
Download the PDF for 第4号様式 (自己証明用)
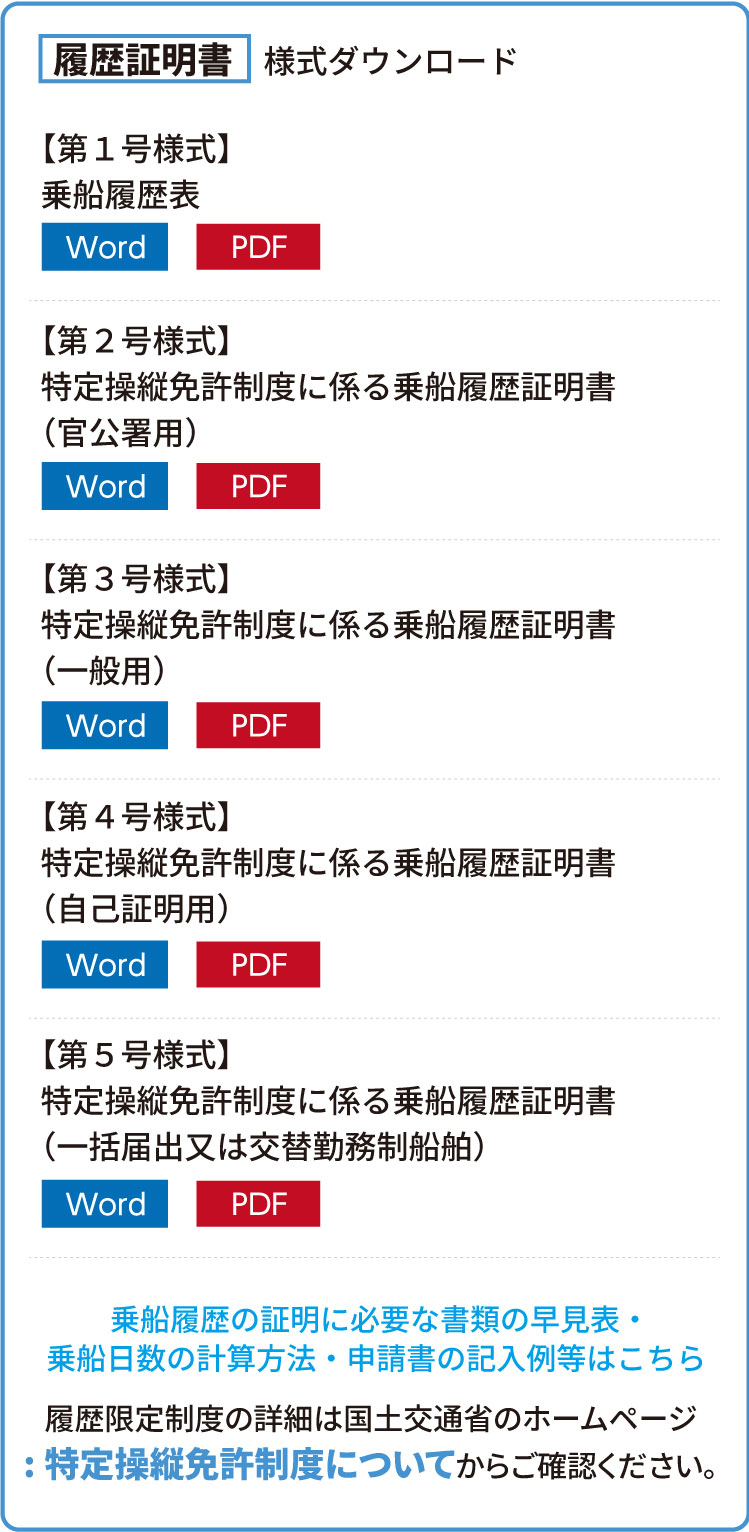pyautogui.click(x=258, y=965)
